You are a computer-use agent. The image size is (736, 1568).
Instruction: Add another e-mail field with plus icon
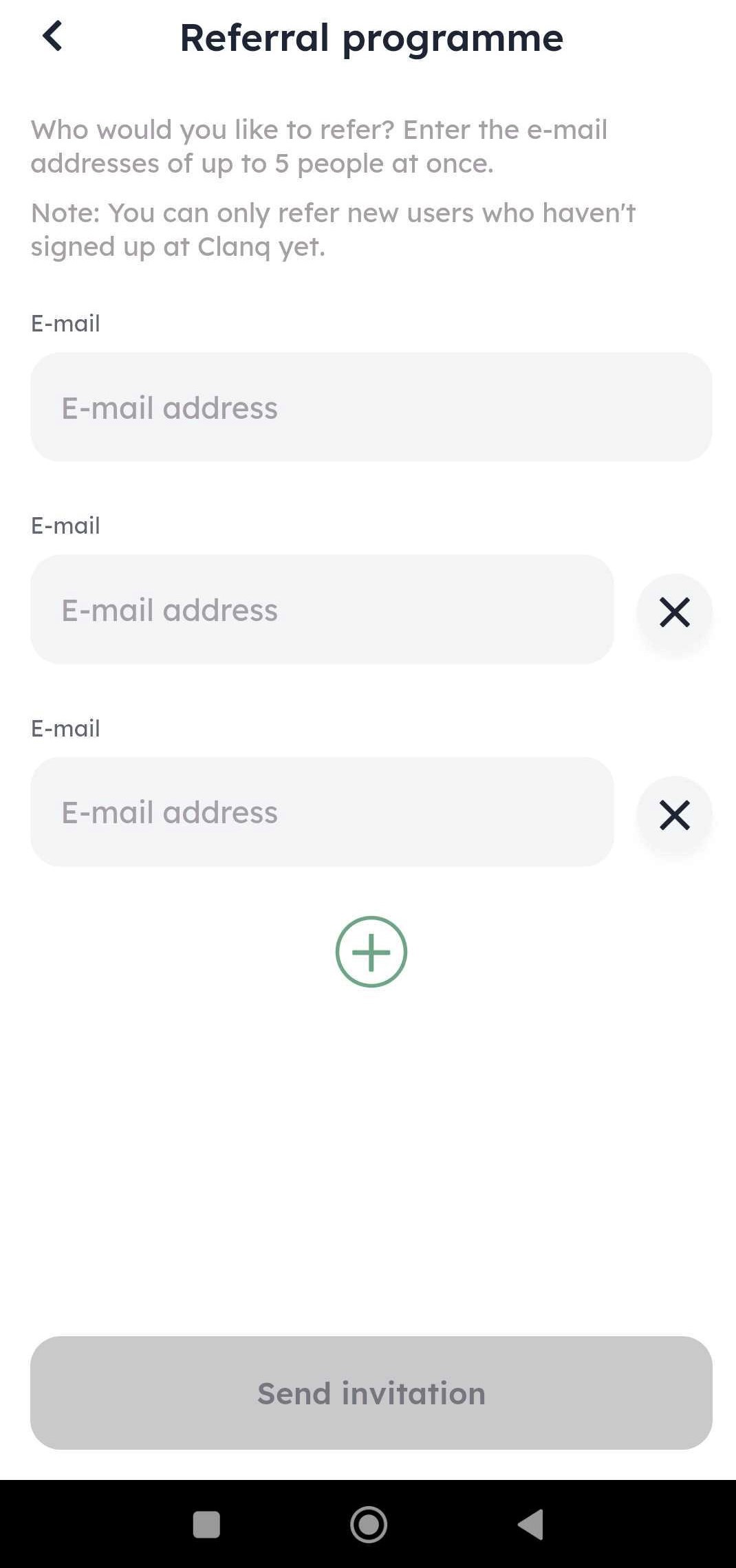(x=371, y=952)
